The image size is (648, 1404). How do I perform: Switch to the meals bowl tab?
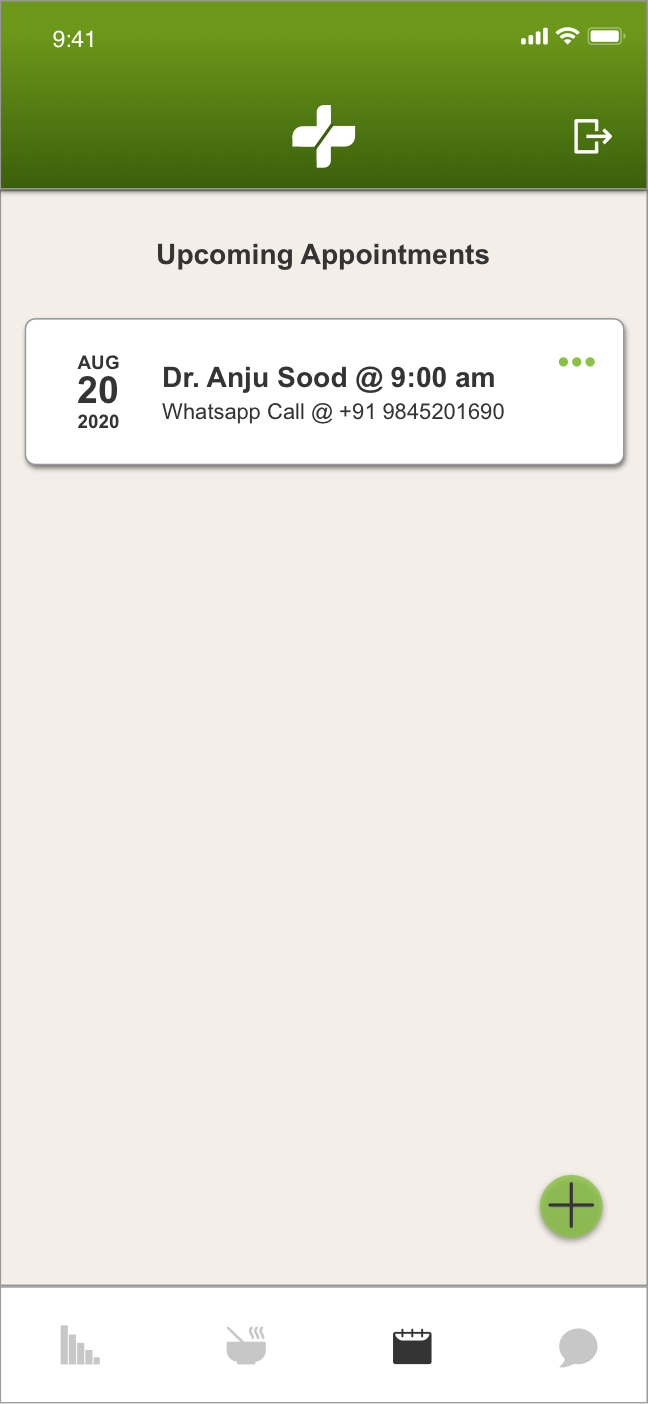246,1346
